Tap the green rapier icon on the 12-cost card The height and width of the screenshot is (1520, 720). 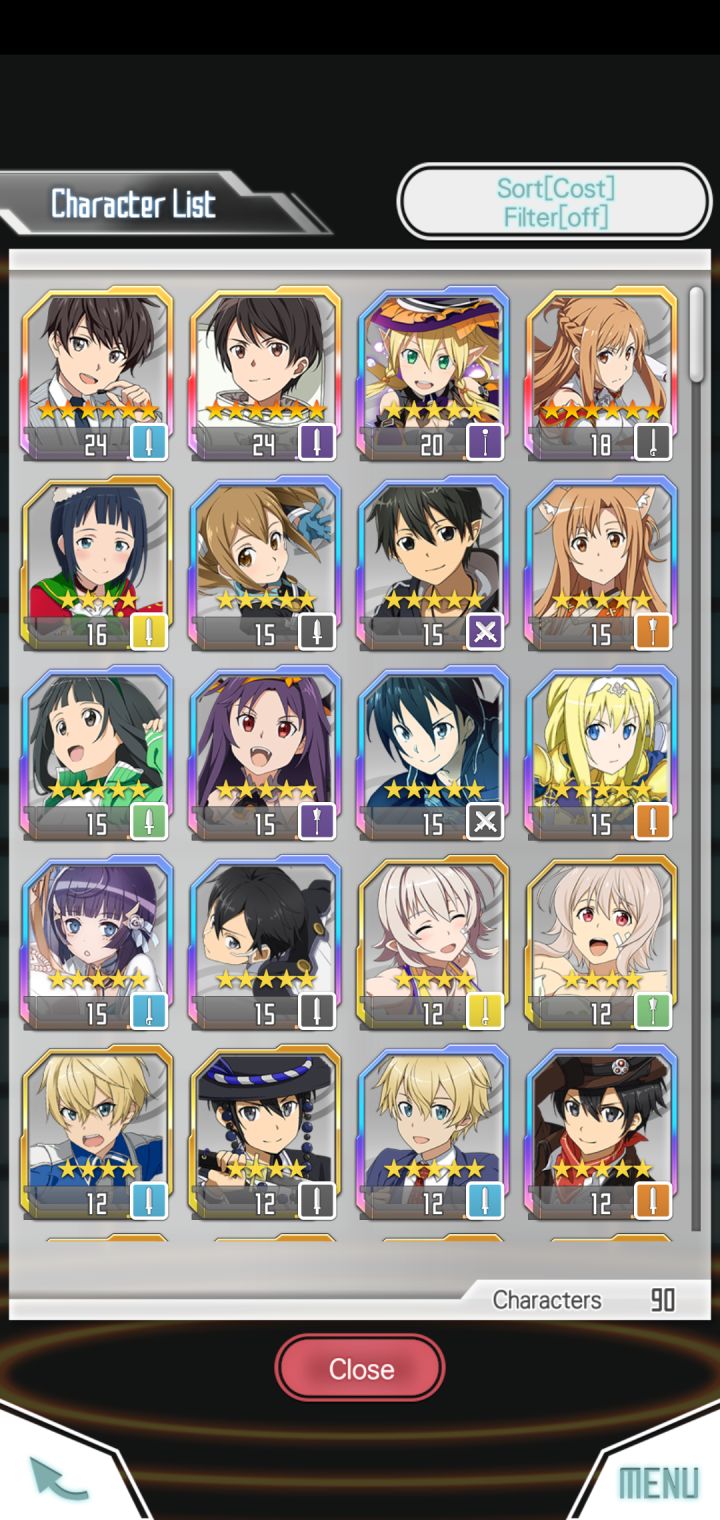653,1013
